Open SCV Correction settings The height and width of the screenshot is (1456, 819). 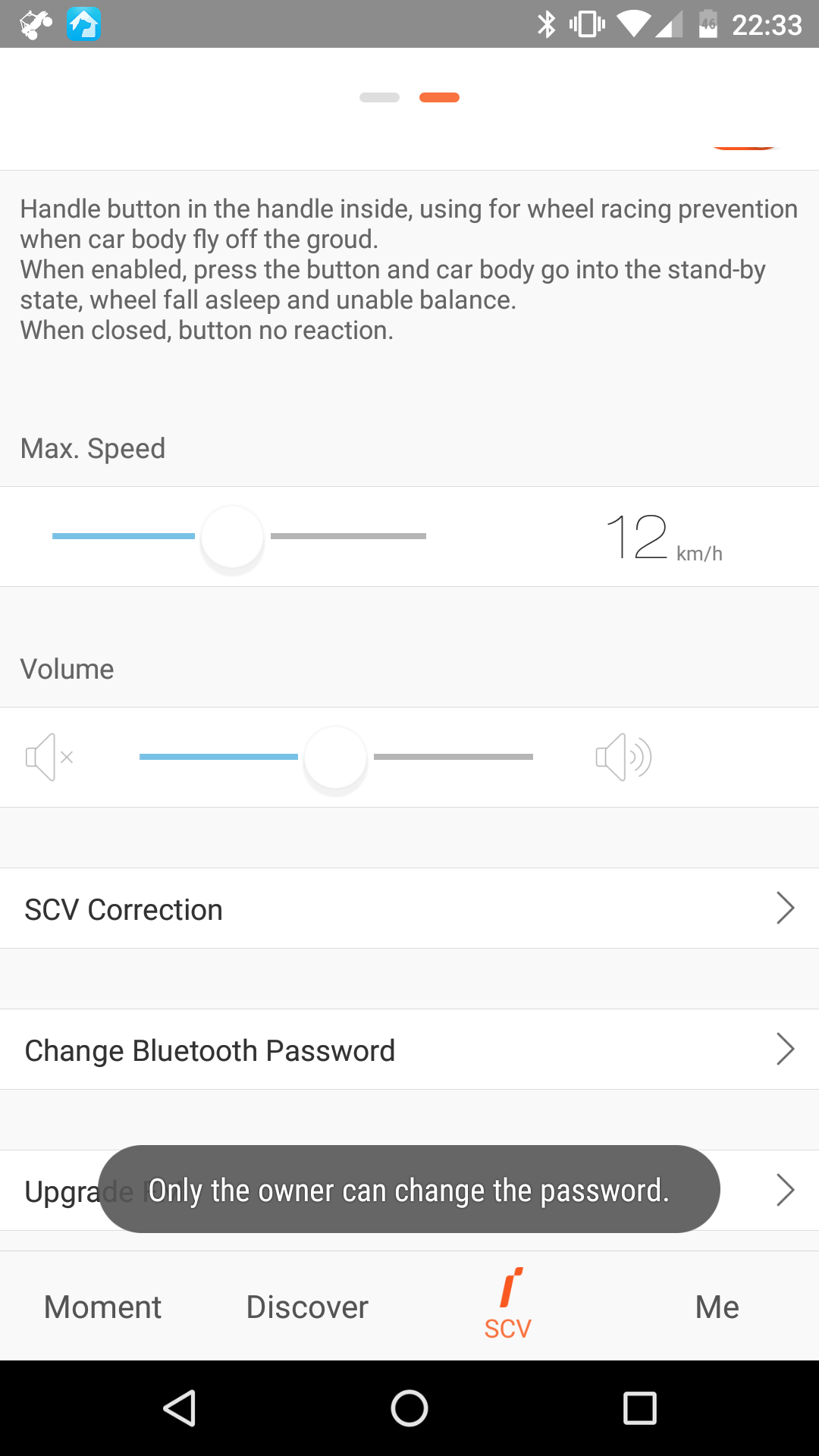[409, 908]
